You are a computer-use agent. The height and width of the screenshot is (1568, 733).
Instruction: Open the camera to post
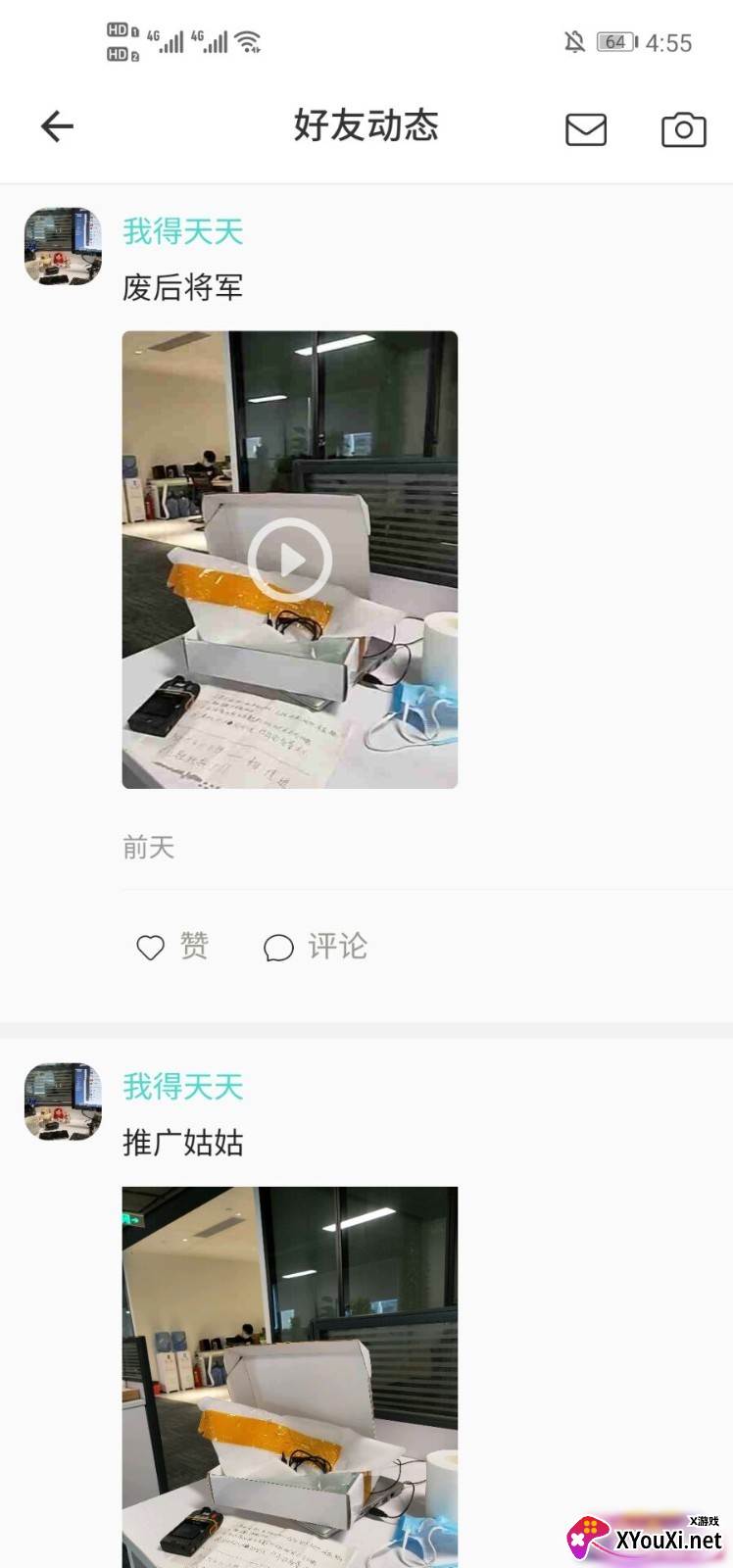click(x=683, y=129)
